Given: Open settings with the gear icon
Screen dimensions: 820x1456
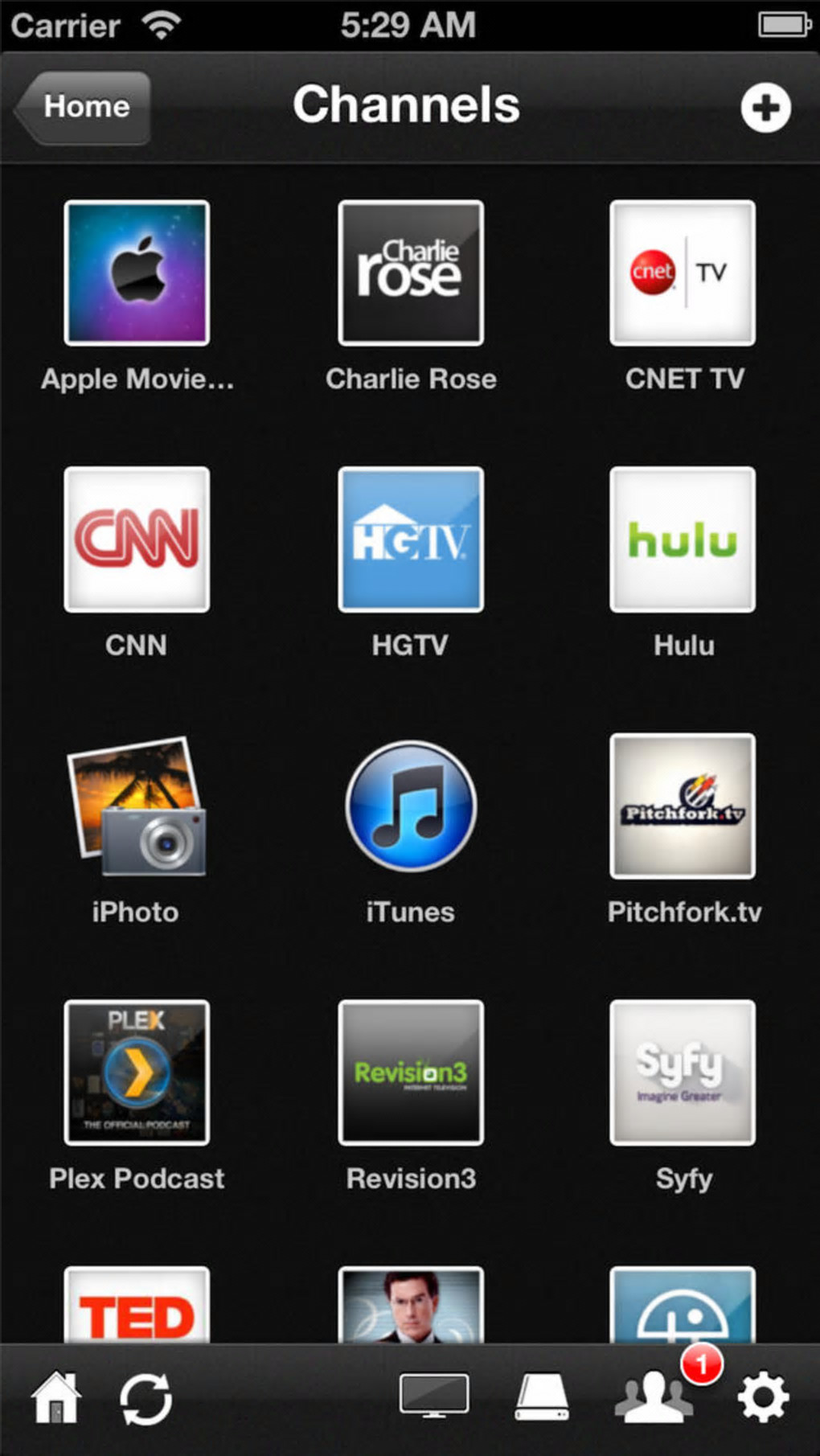Looking at the screenshot, I should (763, 1397).
